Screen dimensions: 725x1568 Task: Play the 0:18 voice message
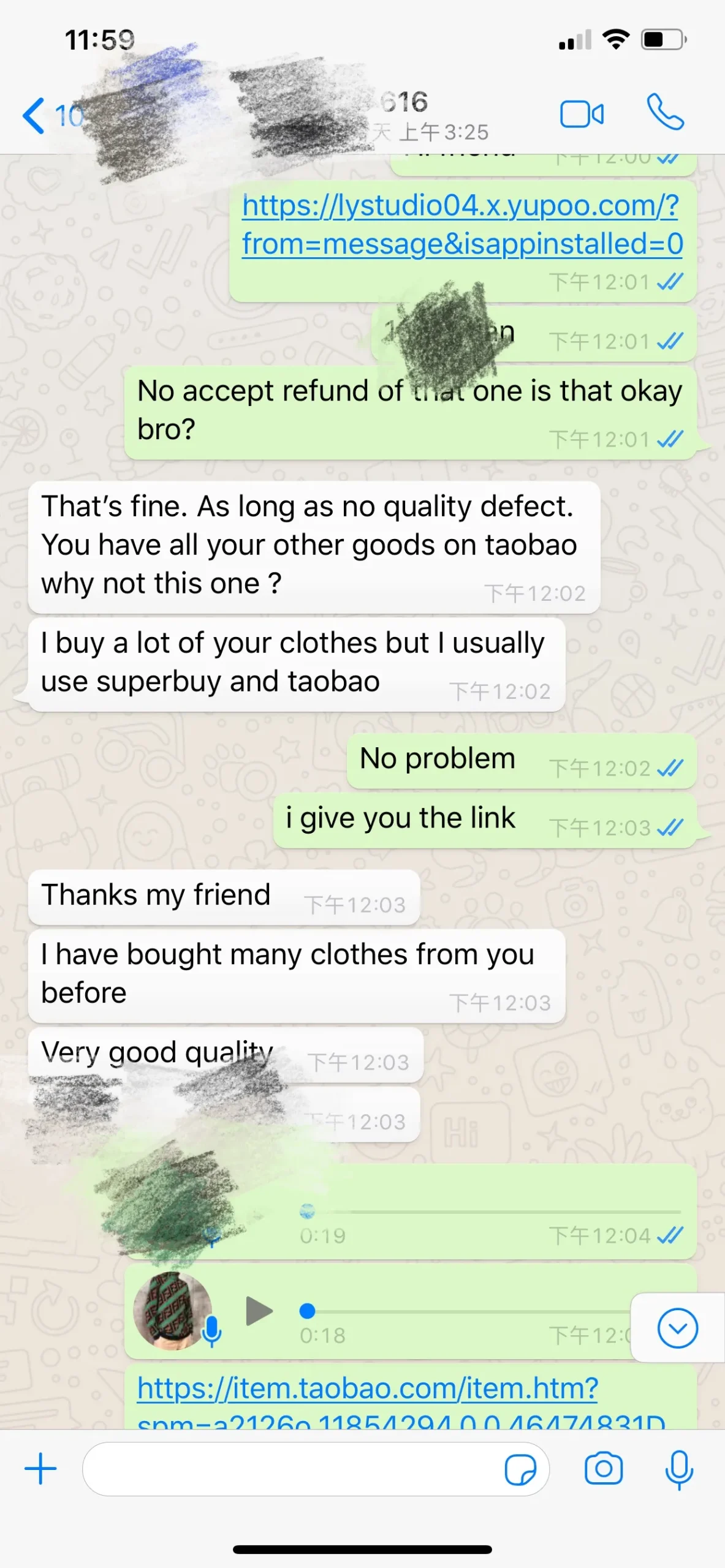pyautogui.click(x=259, y=1311)
